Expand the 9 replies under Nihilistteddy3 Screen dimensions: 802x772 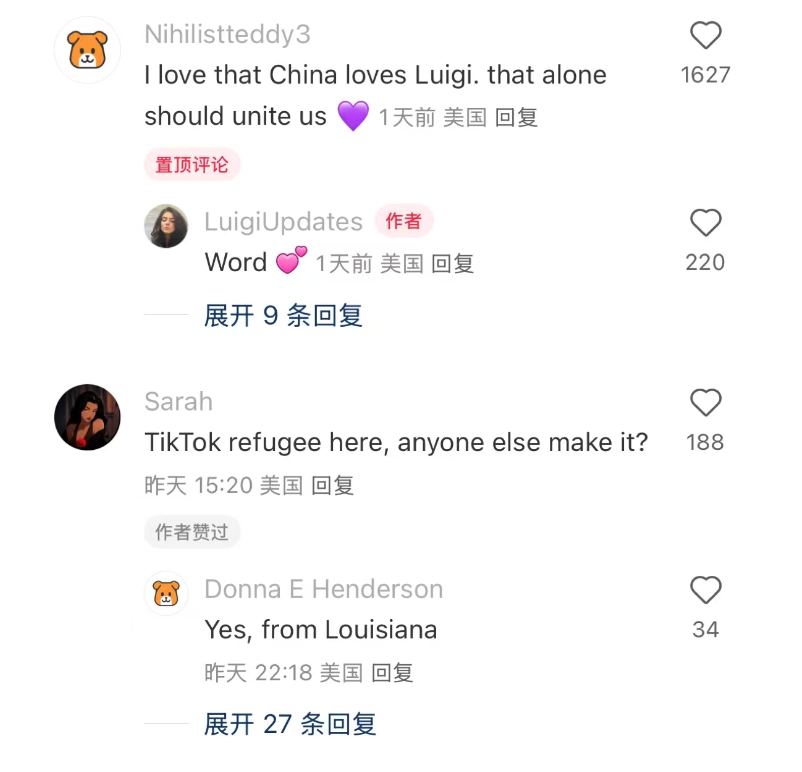tap(282, 316)
